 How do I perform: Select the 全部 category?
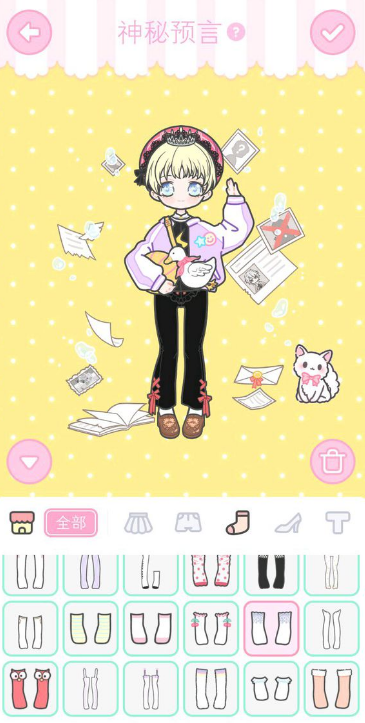coord(71,523)
